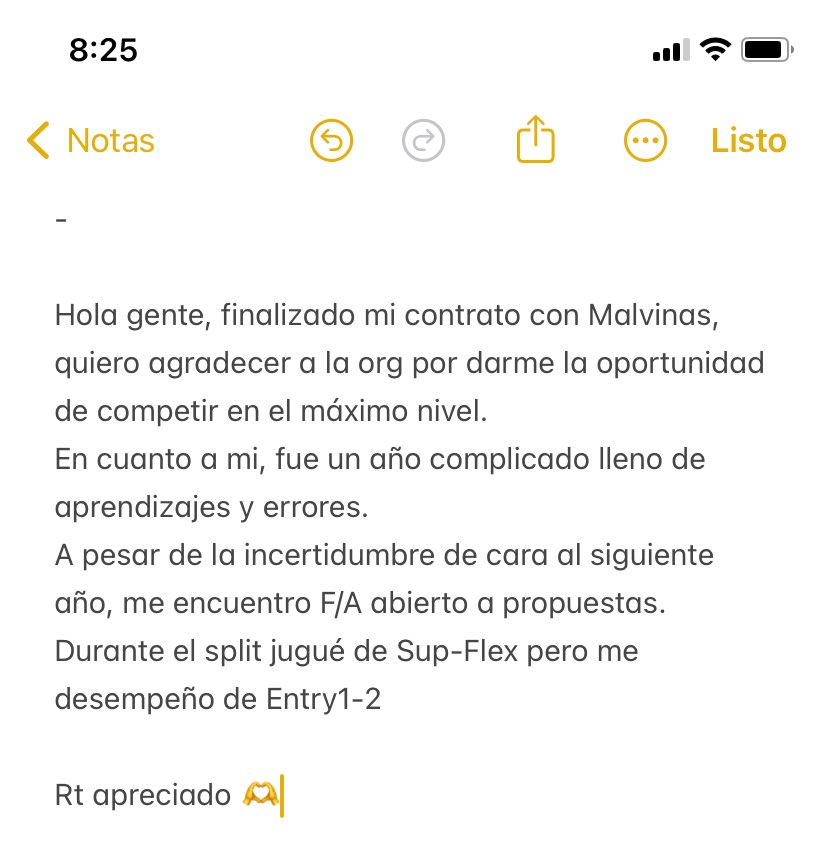This screenshot has width=827, height=861.
Task: Tap the redo arrow icon
Action: (424, 141)
